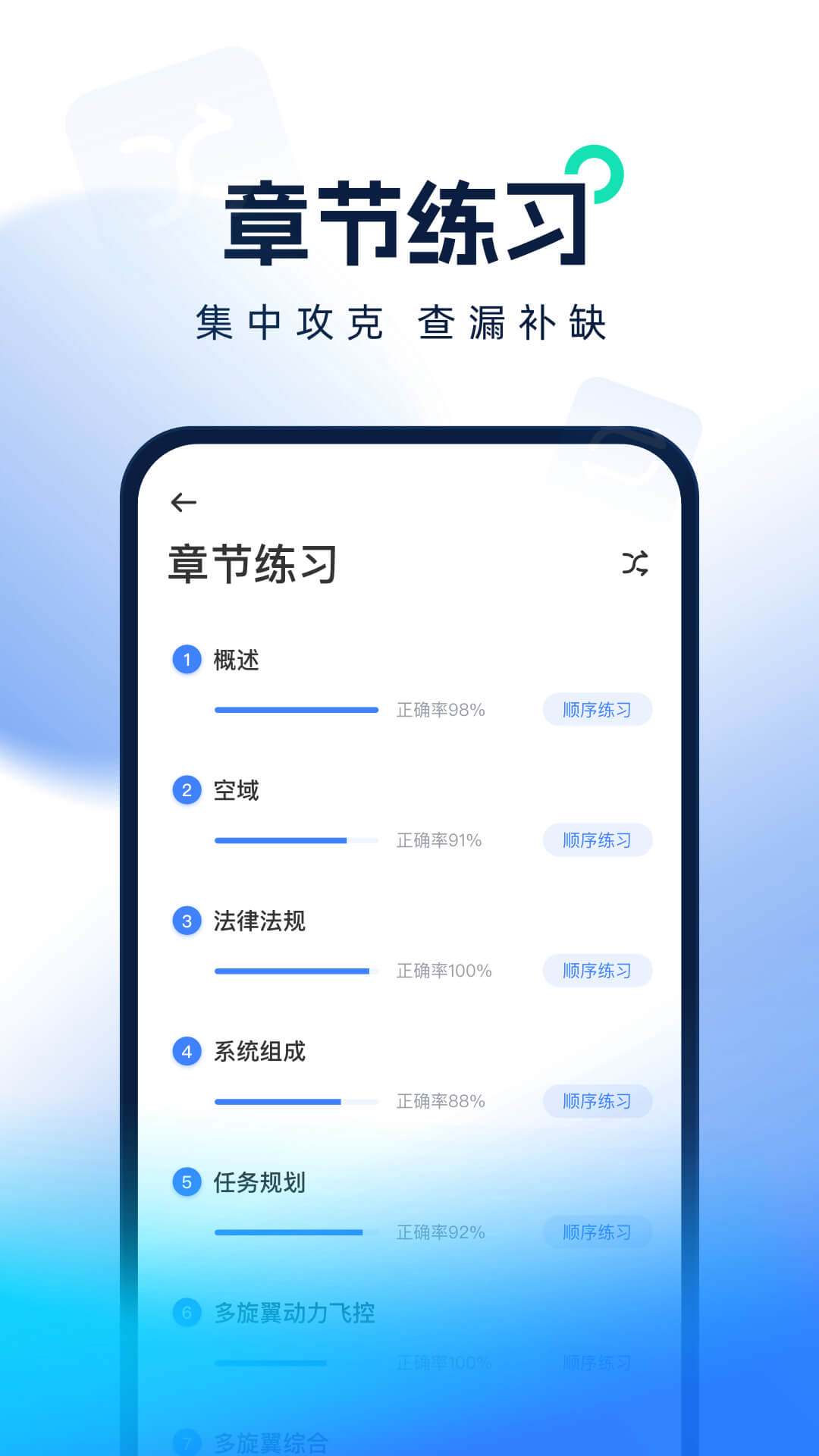819x1456 pixels.
Task: Click the progress bar under 系统组成
Action: click(296, 1100)
